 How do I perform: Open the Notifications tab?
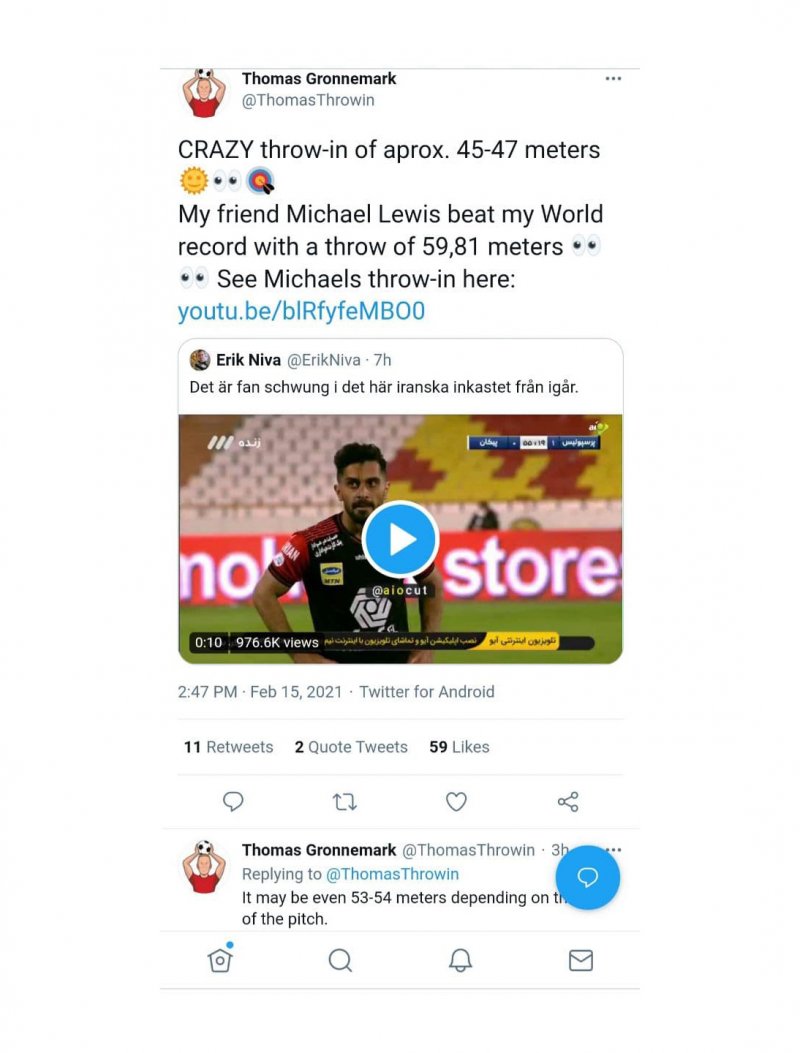point(460,960)
